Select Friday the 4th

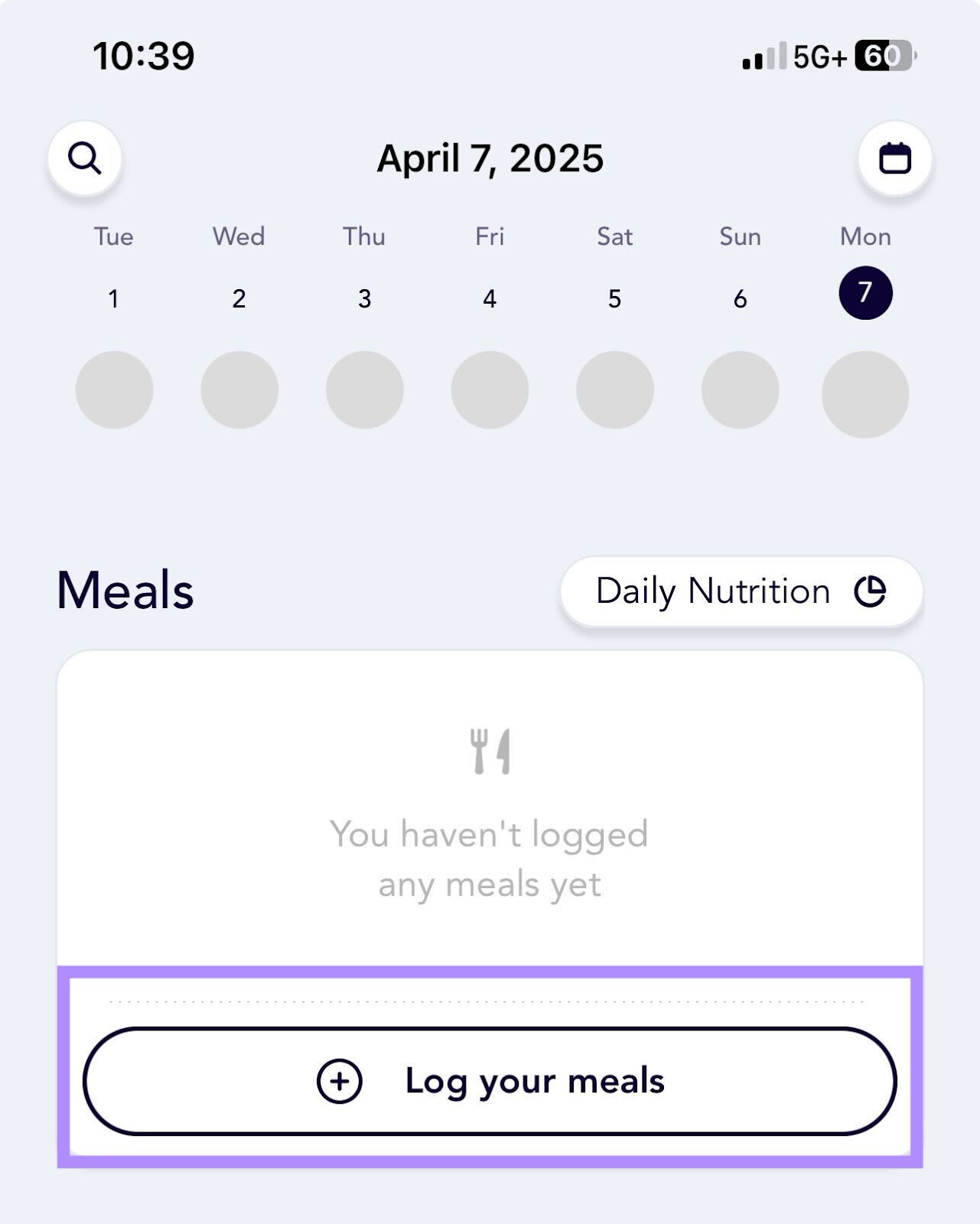490,298
